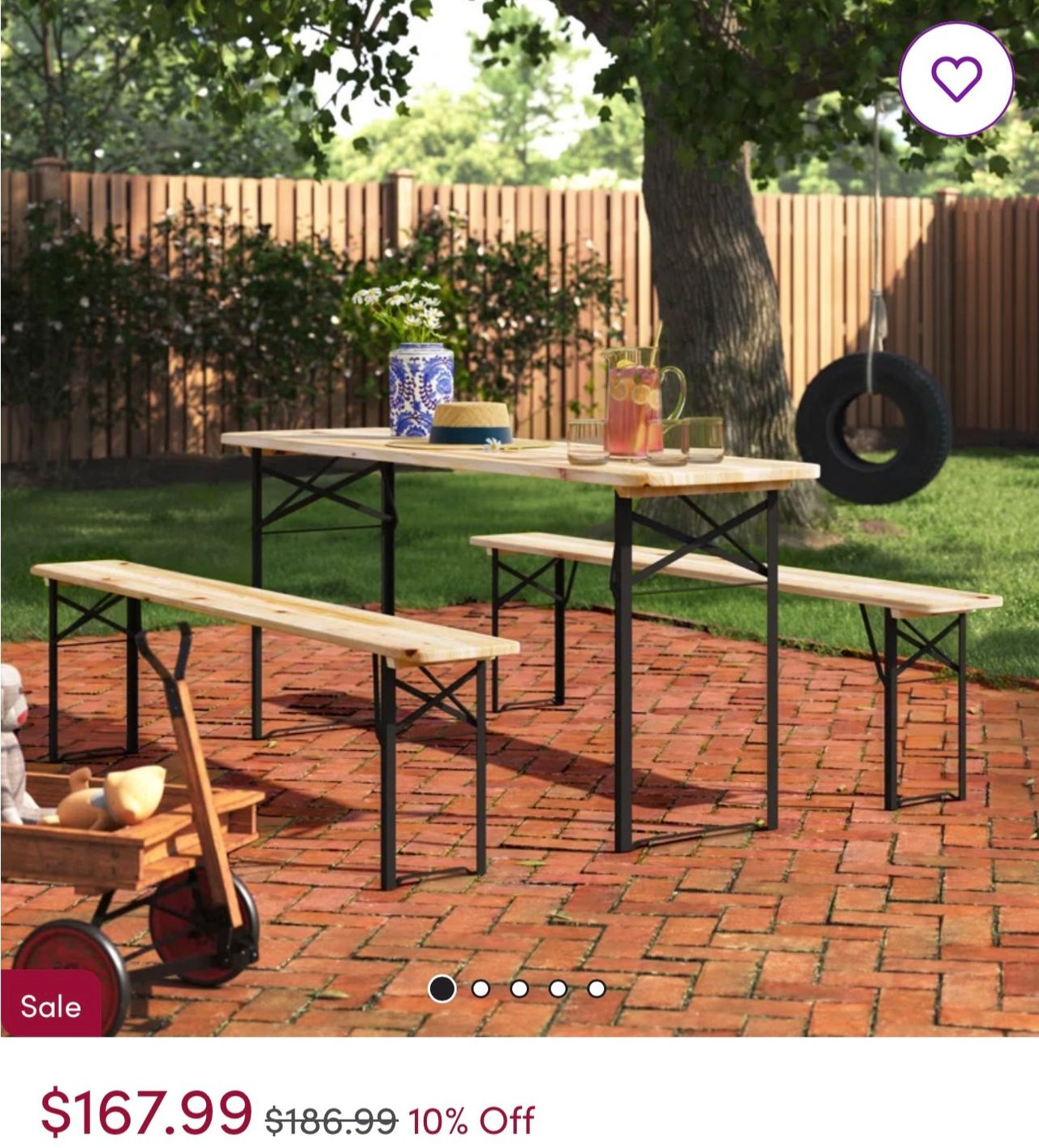Go to the last photo indicator dot
This screenshot has height=1148, width=1039.
point(597,988)
